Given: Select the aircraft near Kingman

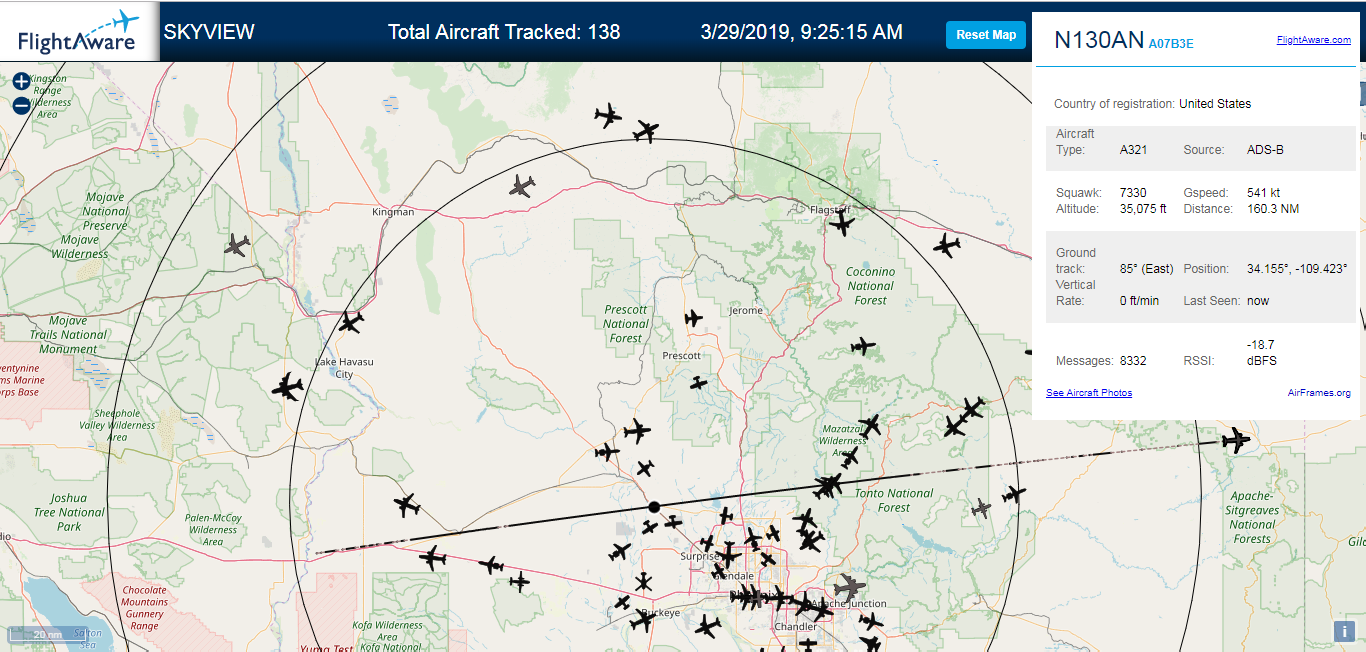Looking at the screenshot, I should coord(521,186).
